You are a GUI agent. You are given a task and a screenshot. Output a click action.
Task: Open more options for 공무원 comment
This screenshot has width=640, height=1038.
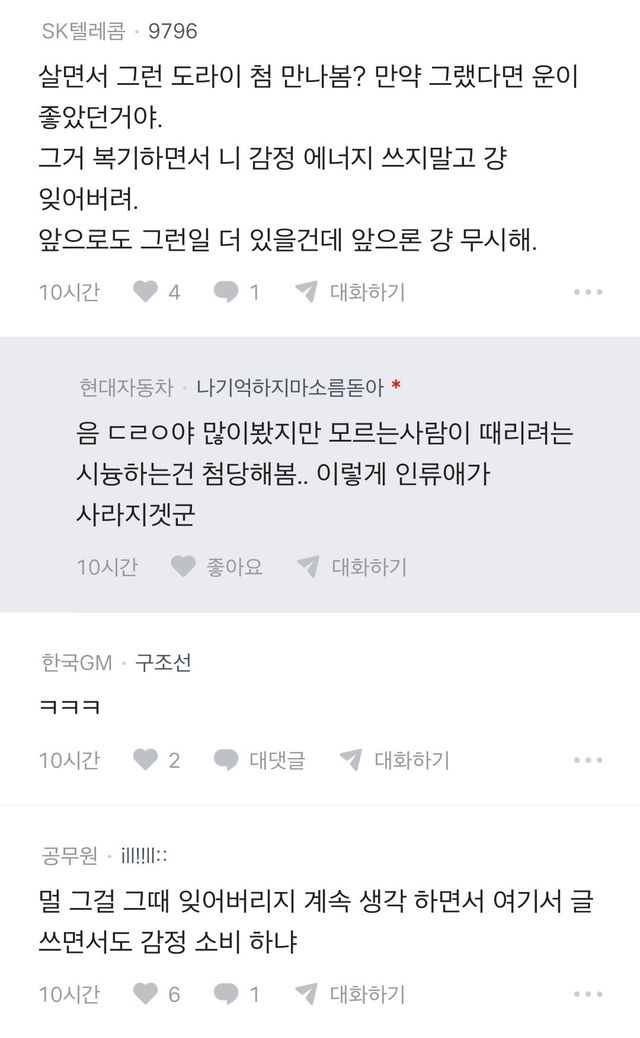588,993
